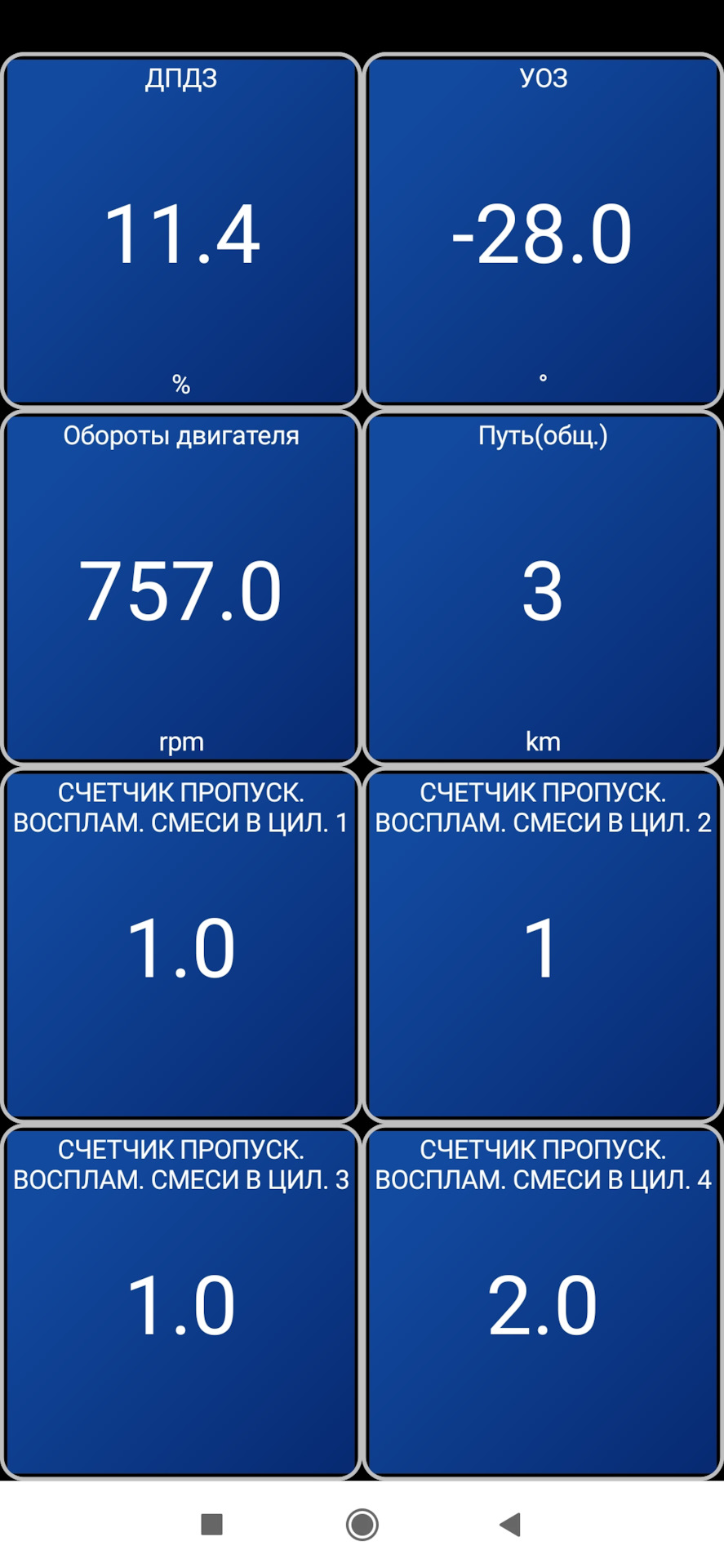Select the cylinder 1 misfire counter tile

coord(180,943)
